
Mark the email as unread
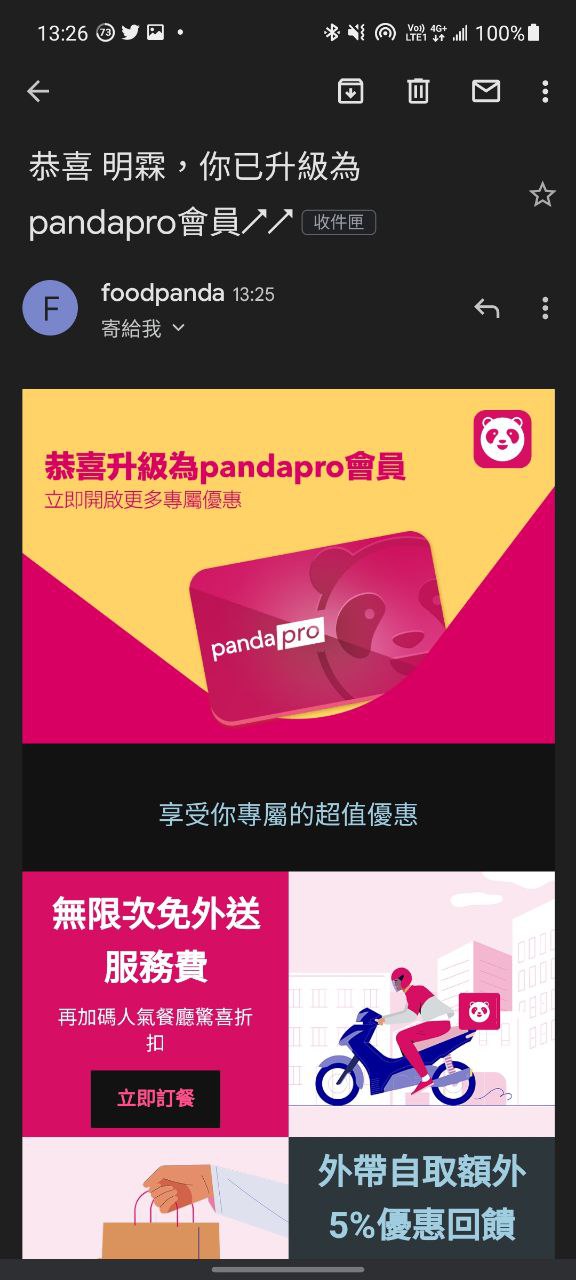(486, 92)
